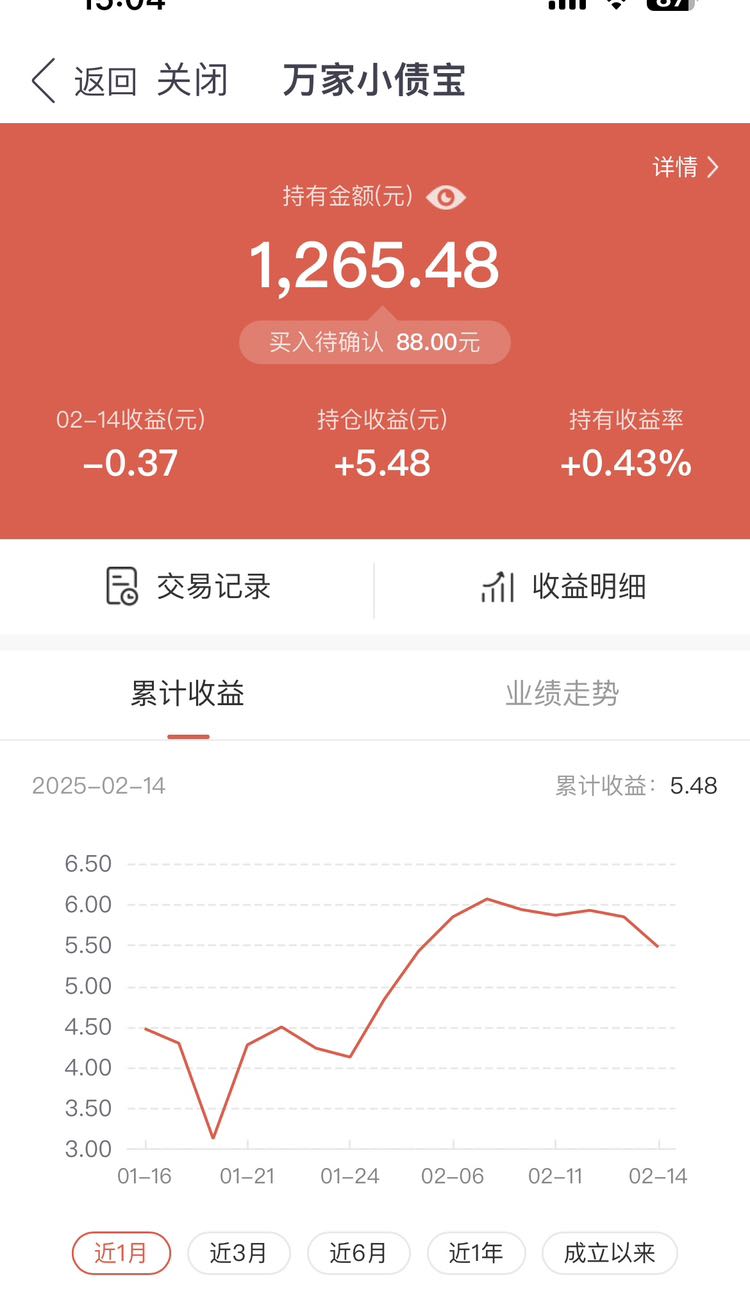
Task: Open 收益明细 earnings details
Action: click(563, 586)
